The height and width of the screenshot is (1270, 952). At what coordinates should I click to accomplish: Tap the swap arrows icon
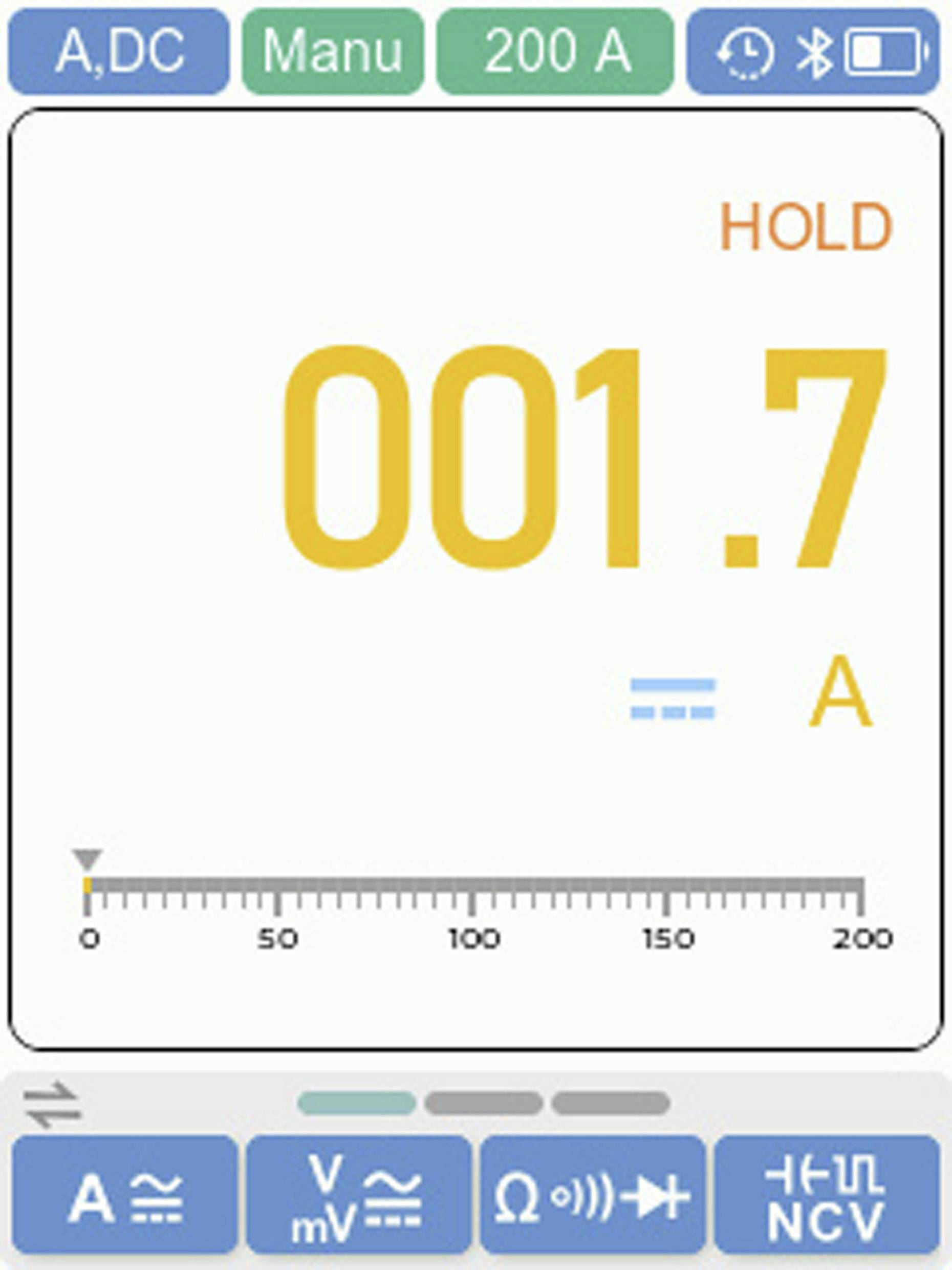click(53, 1105)
